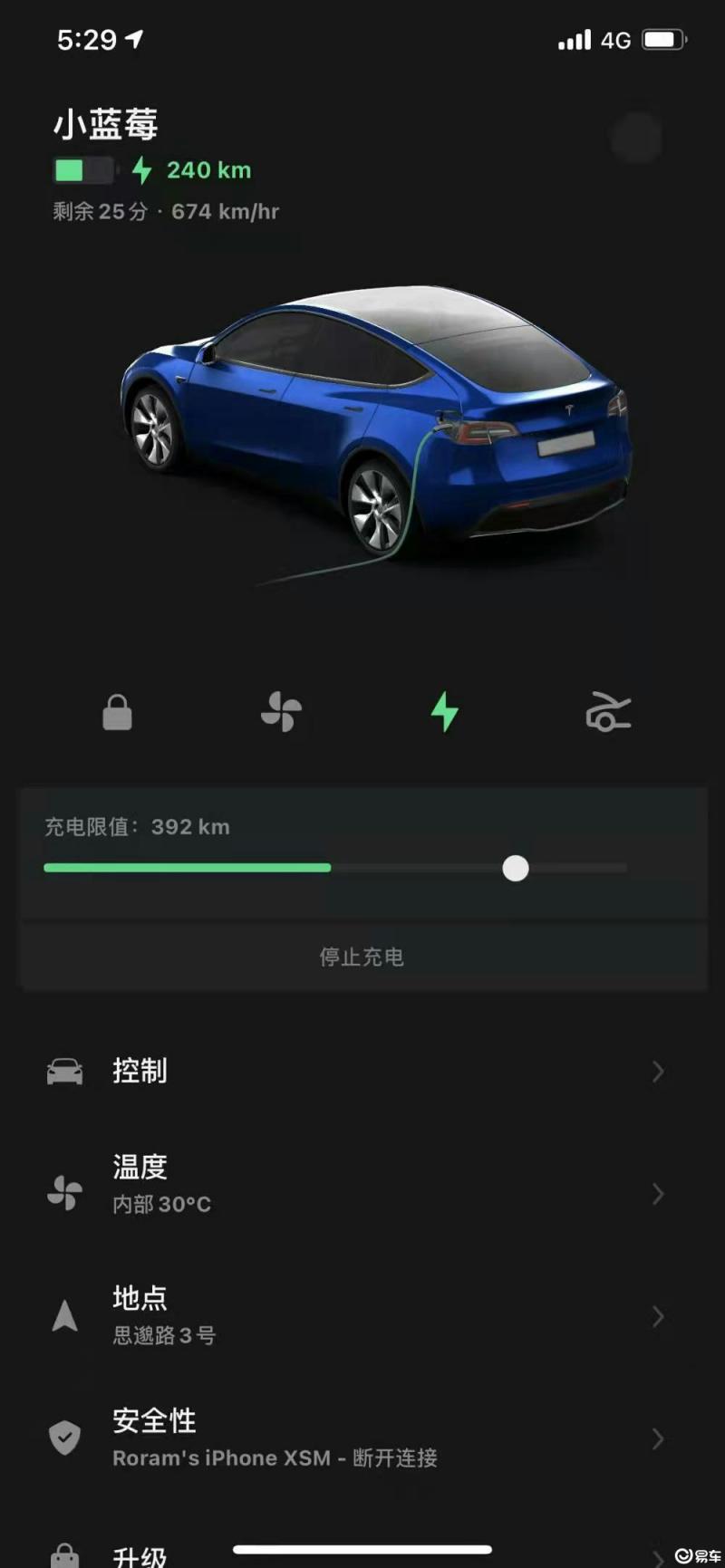Expand the 地点 row chevron
Image resolution: width=725 pixels, height=1568 pixels.
(658, 1315)
